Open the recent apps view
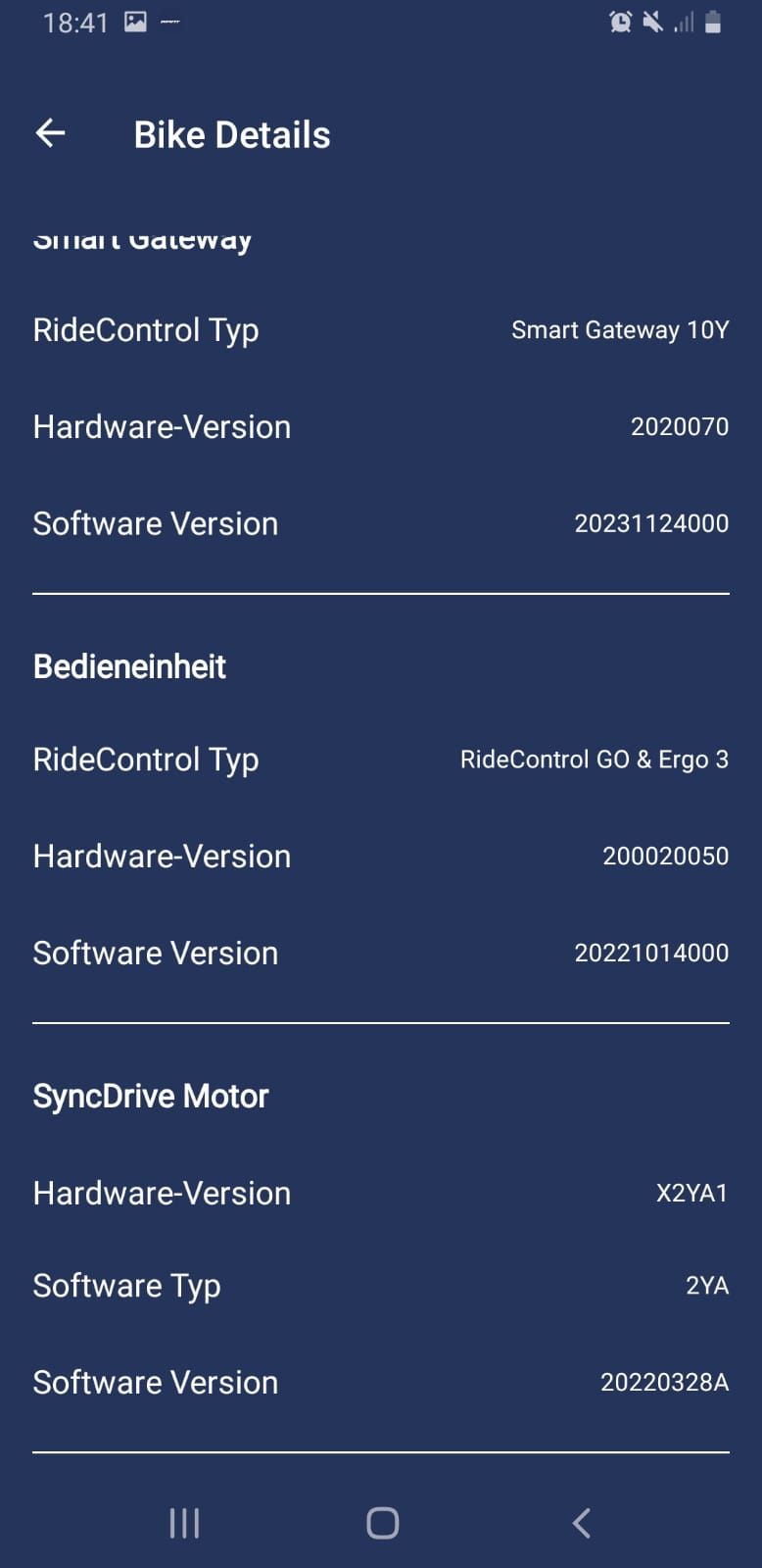Image resolution: width=762 pixels, height=1568 pixels. pyautogui.click(x=184, y=1522)
